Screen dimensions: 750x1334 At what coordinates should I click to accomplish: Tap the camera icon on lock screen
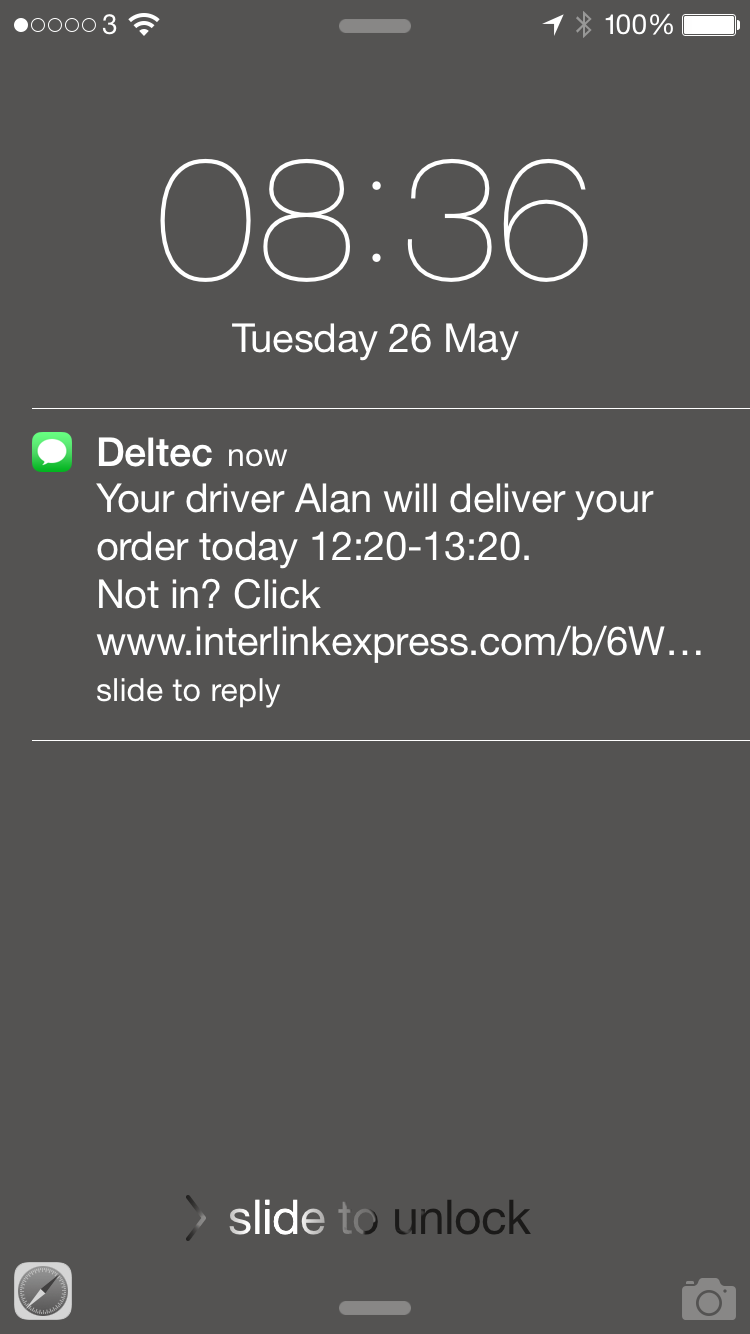pos(708,1298)
